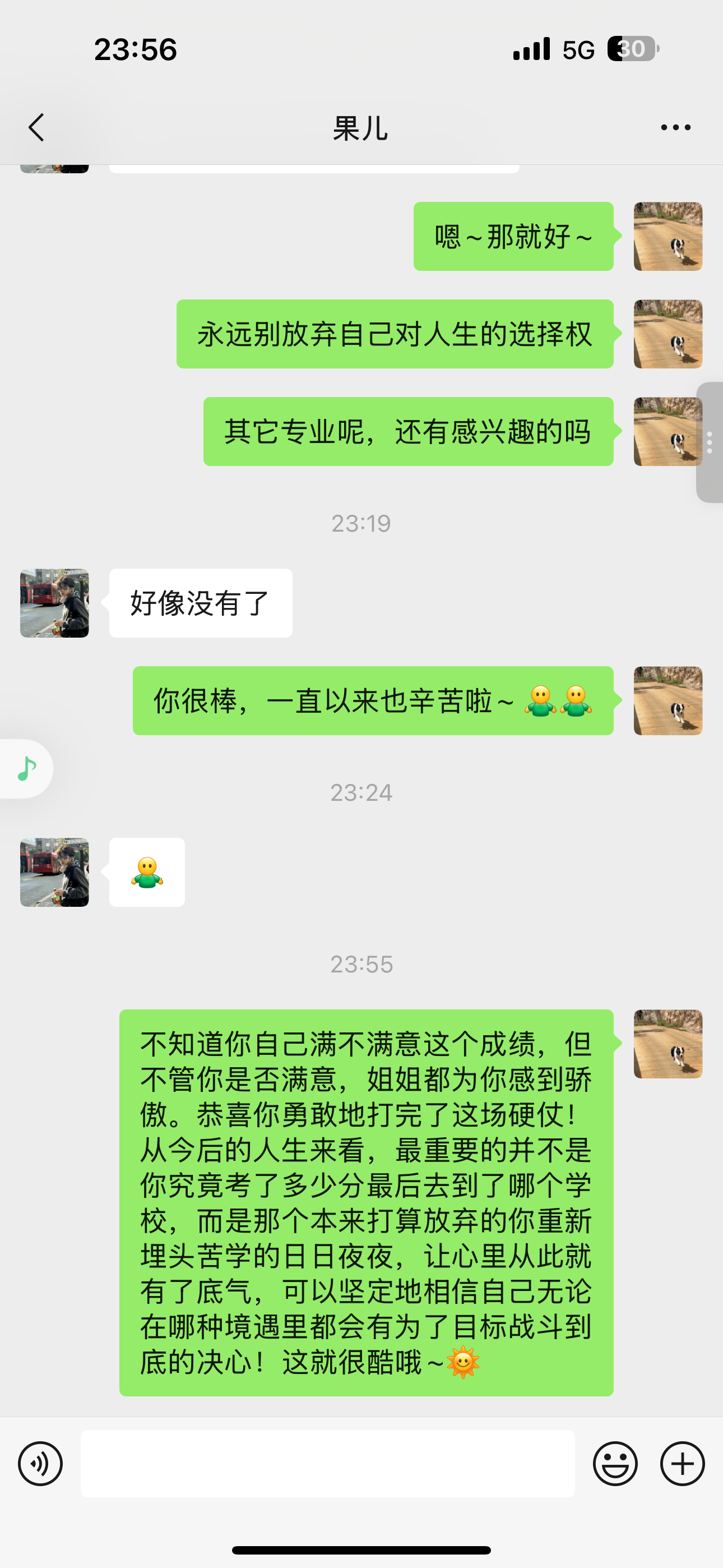Go back to the chat list
The width and height of the screenshot is (723, 1568).
[x=36, y=128]
